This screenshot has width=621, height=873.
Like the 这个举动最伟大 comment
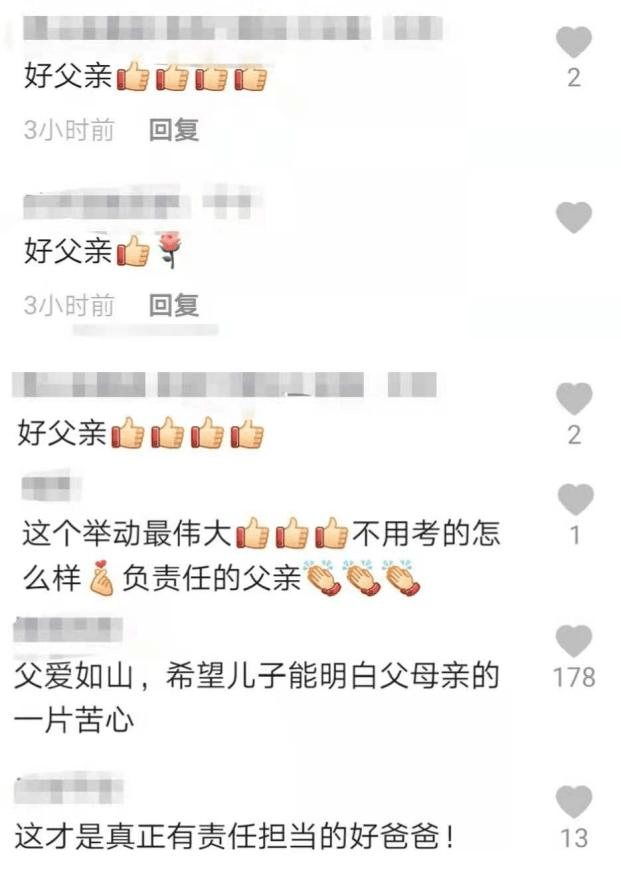(x=575, y=499)
